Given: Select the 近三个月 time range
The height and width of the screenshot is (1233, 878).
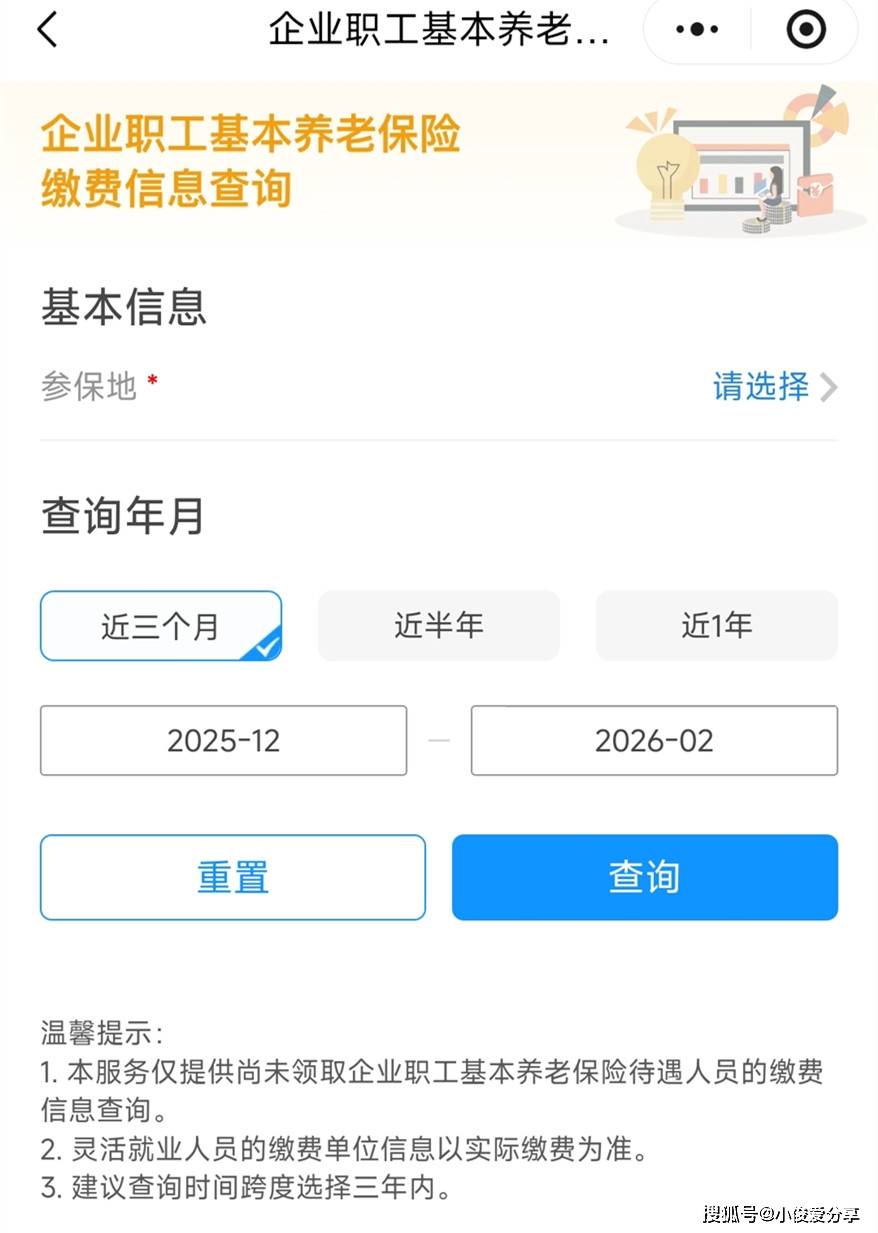Looking at the screenshot, I should (160, 627).
